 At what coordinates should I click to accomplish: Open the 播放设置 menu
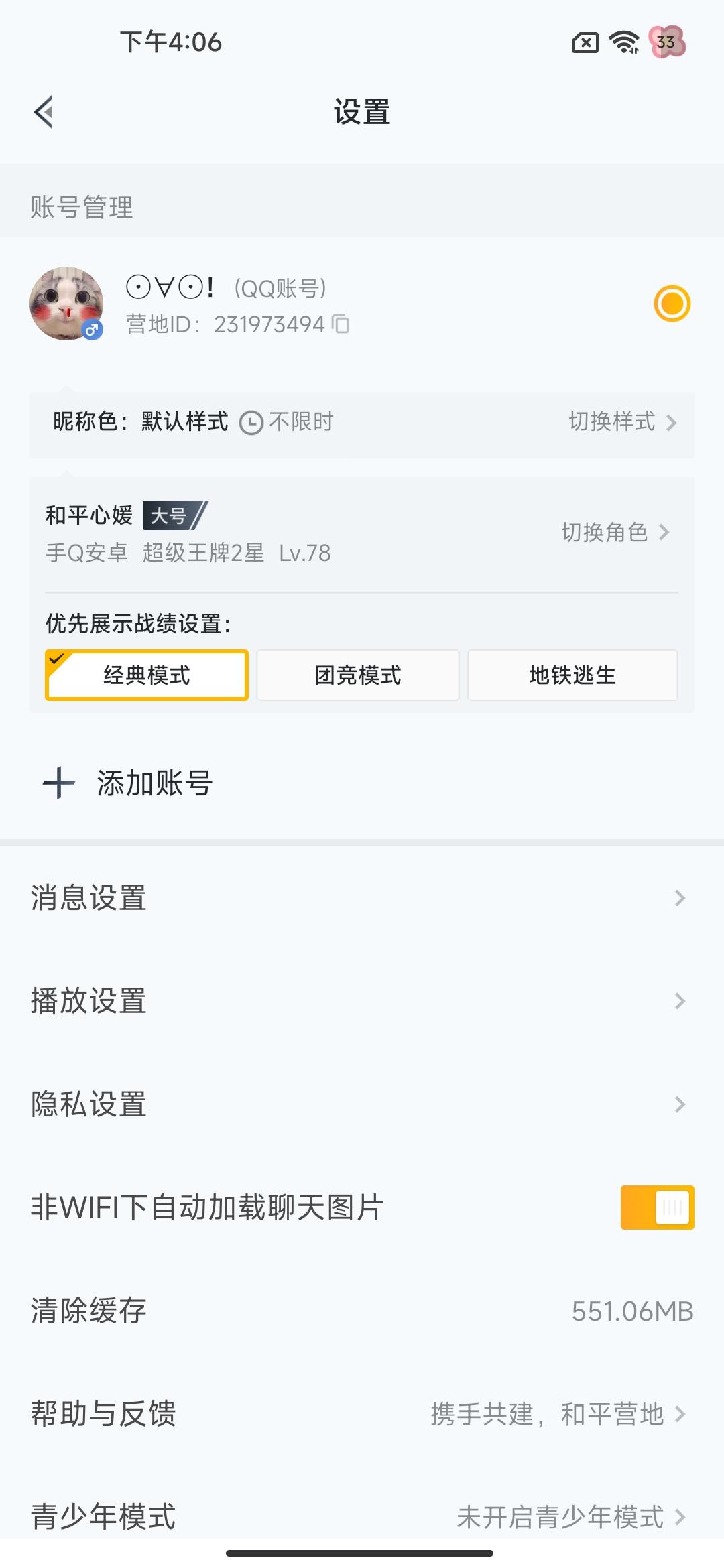pos(362,1001)
